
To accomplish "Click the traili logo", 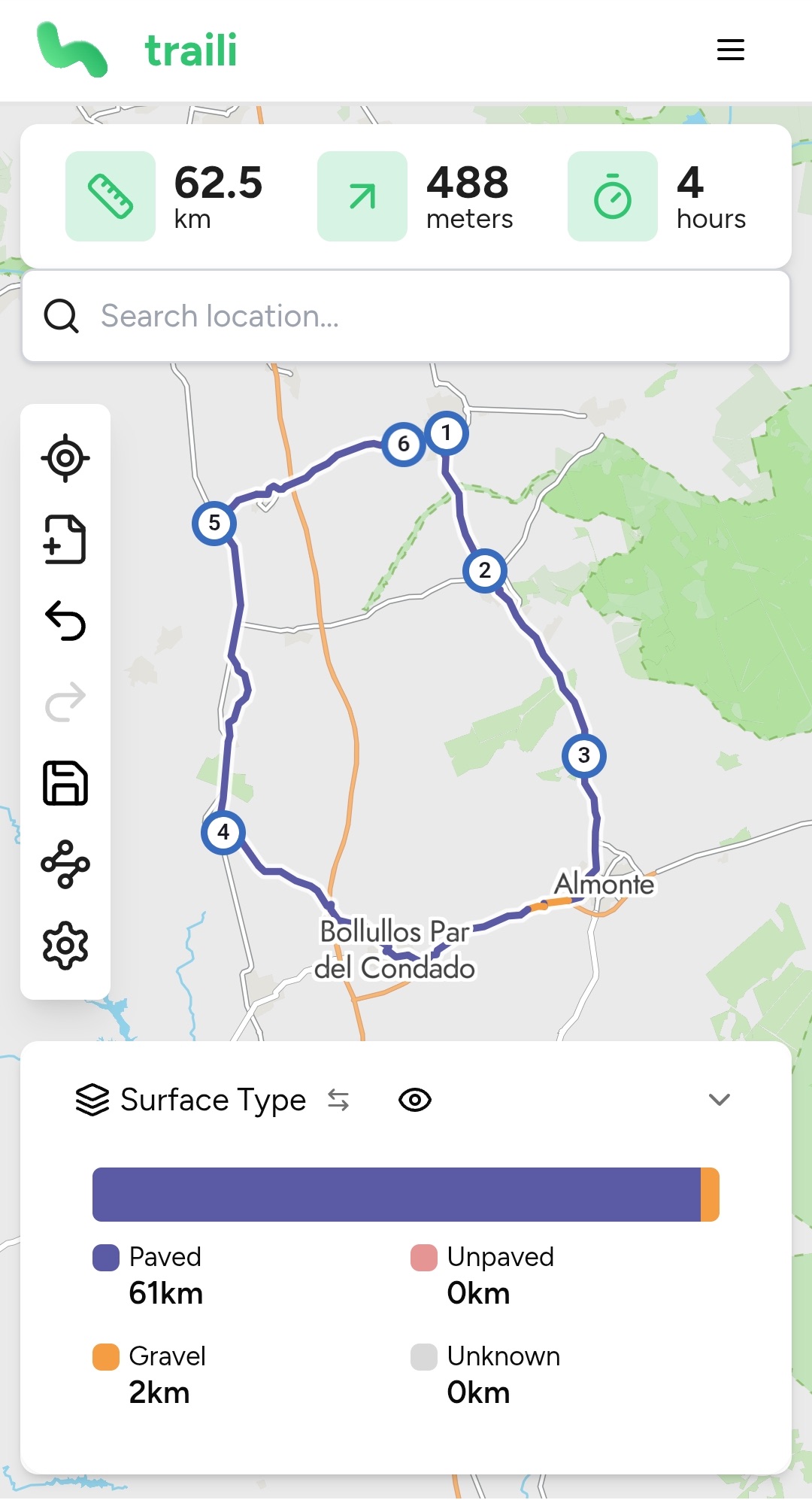I will [x=189, y=52].
